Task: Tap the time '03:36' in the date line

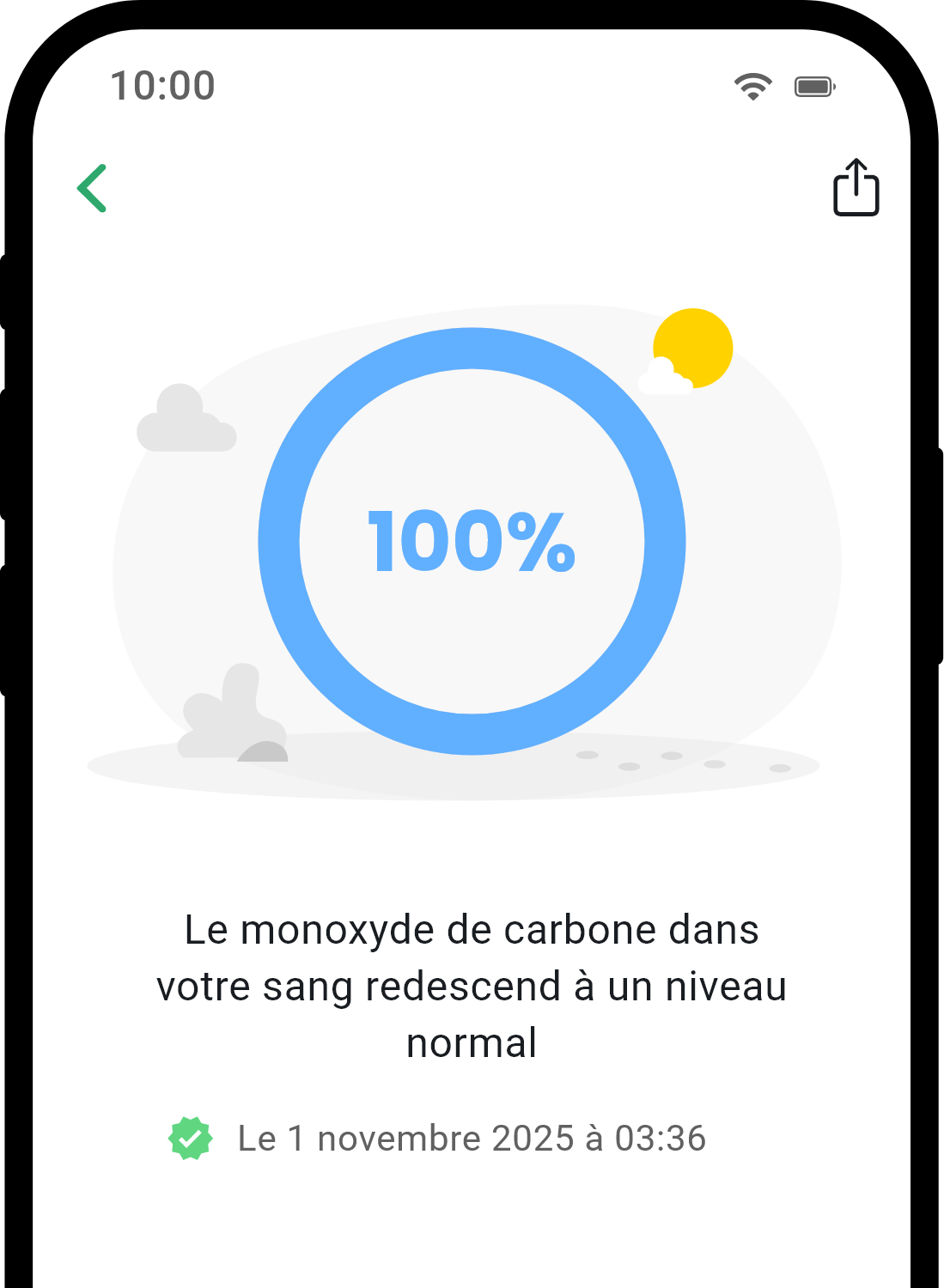Action: 661,1139
